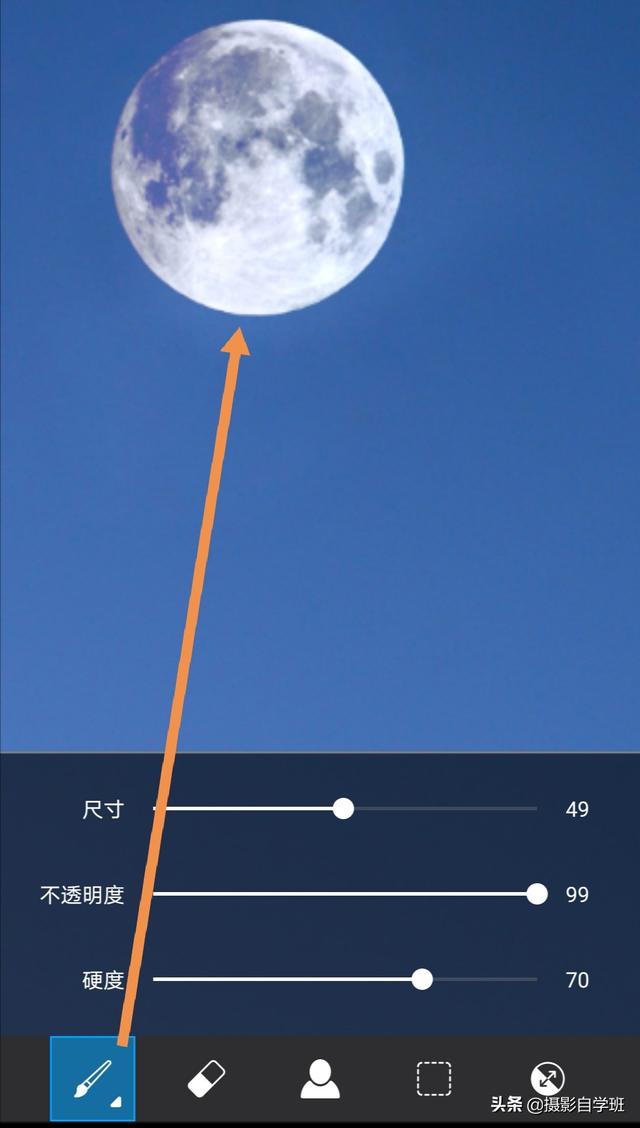The height and width of the screenshot is (1128, 640).
Task: Tap the invert selection icon
Action: (x=547, y=1077)
